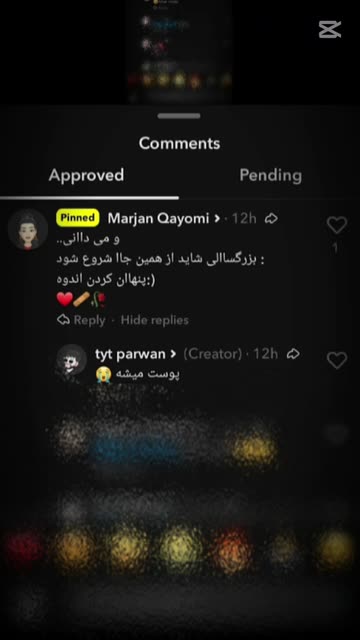Hide replies under the pinned comment
Image resolution: width=360 pixels, height=640 pixels.
155,320
